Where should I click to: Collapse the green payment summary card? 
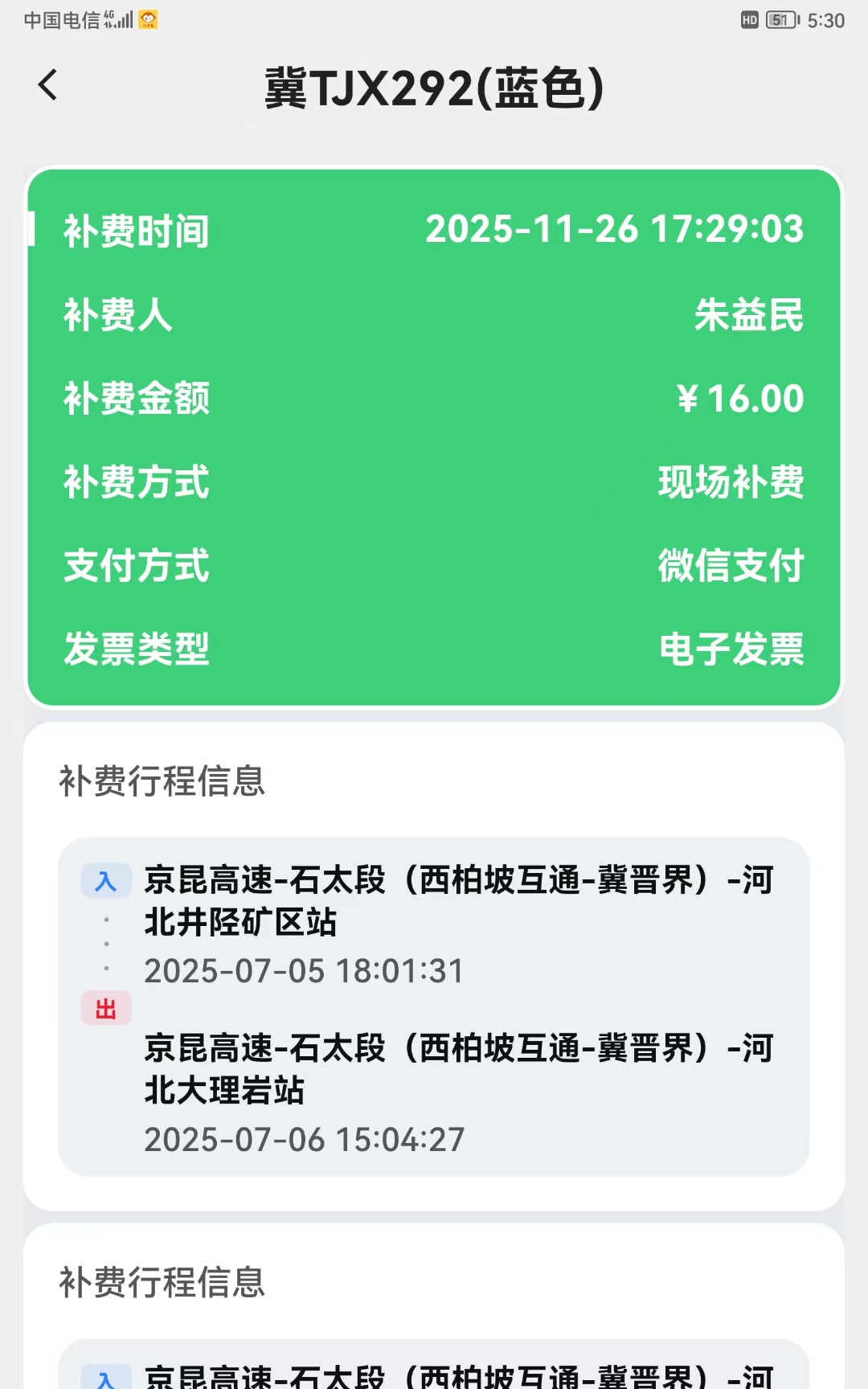click(x=434, y=434)
